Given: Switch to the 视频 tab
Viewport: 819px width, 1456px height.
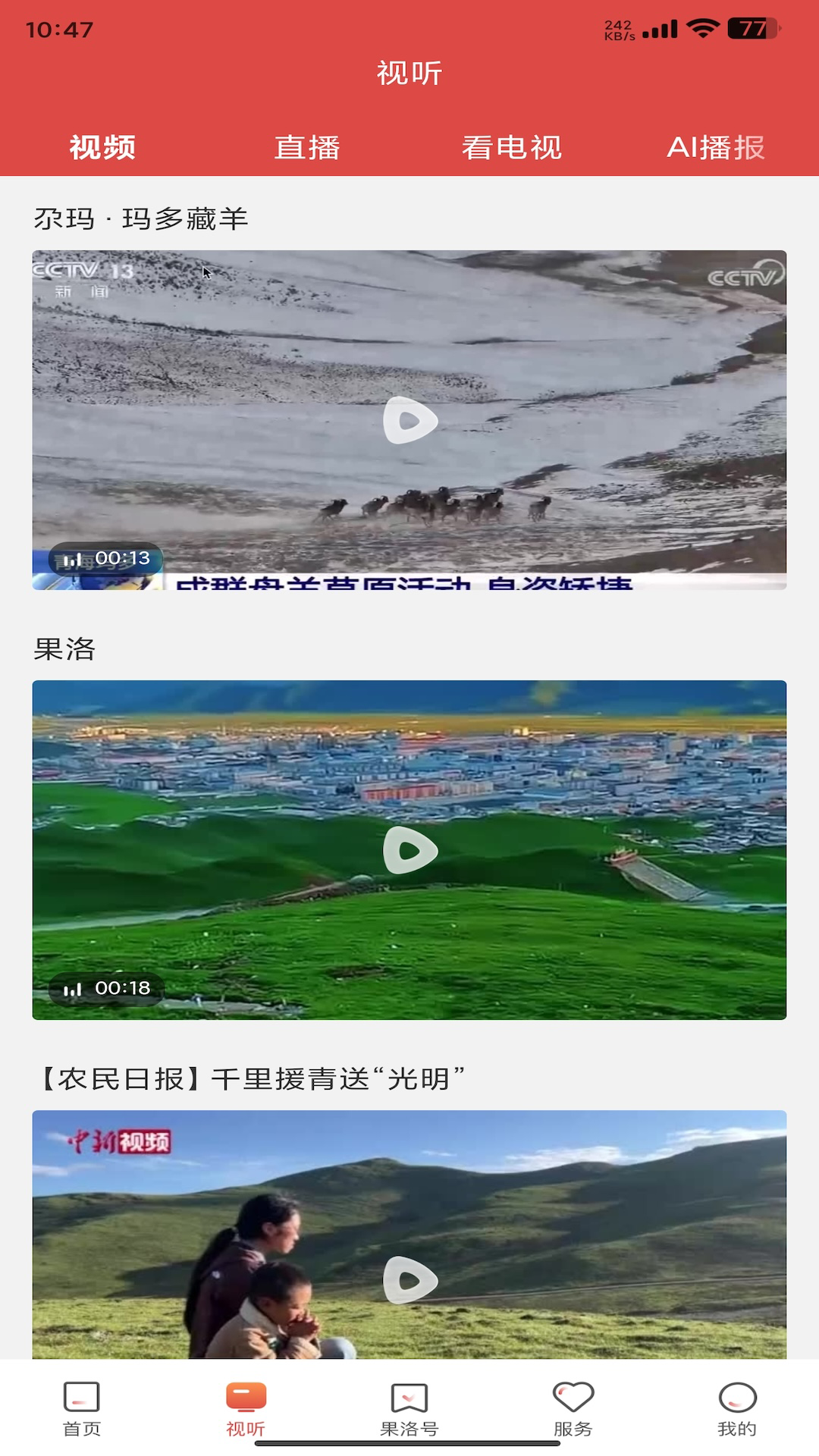Looking at the screenshot, I should pyautogui.click(x=102, y=147).
